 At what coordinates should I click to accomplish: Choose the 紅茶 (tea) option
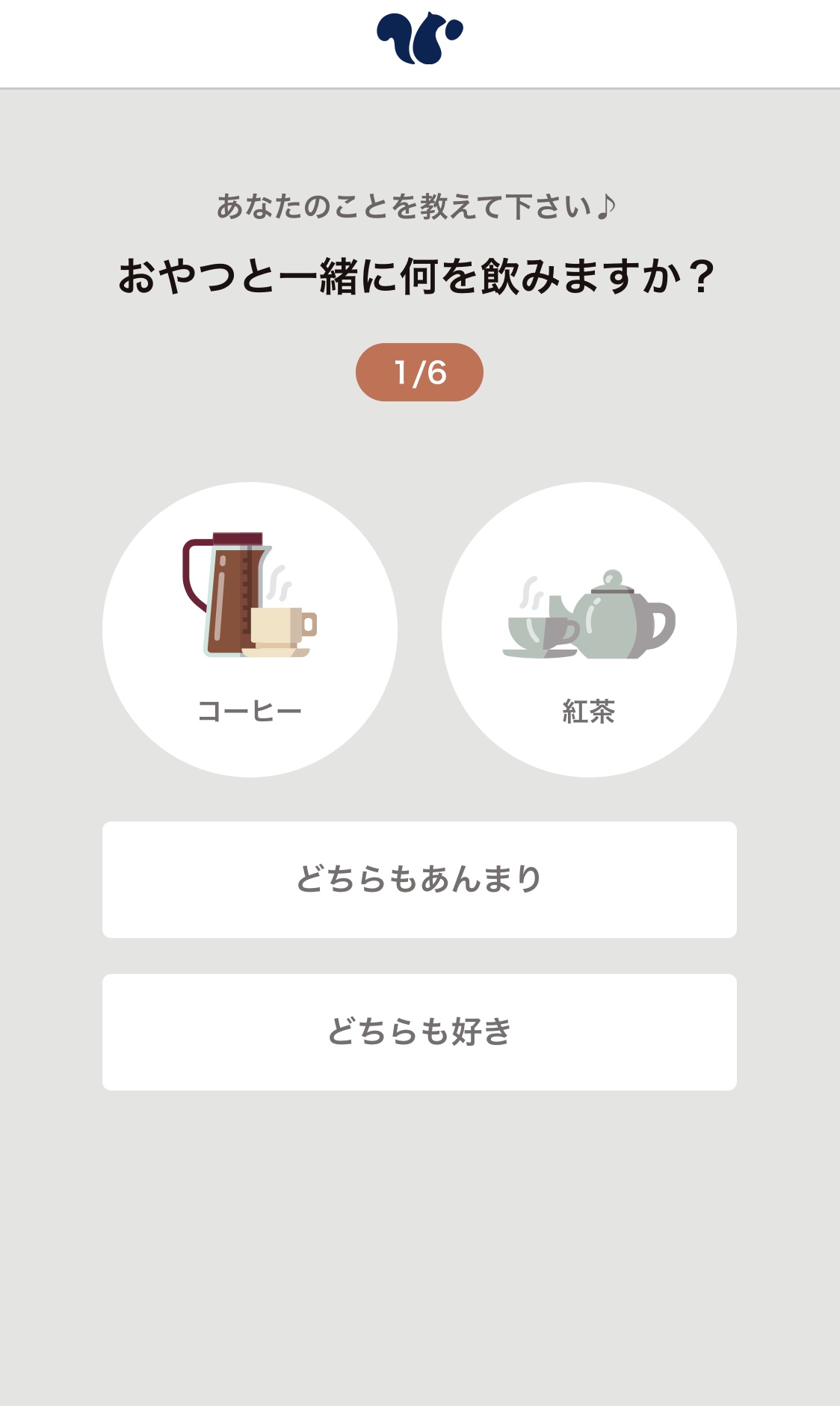(x=589, y=629)
